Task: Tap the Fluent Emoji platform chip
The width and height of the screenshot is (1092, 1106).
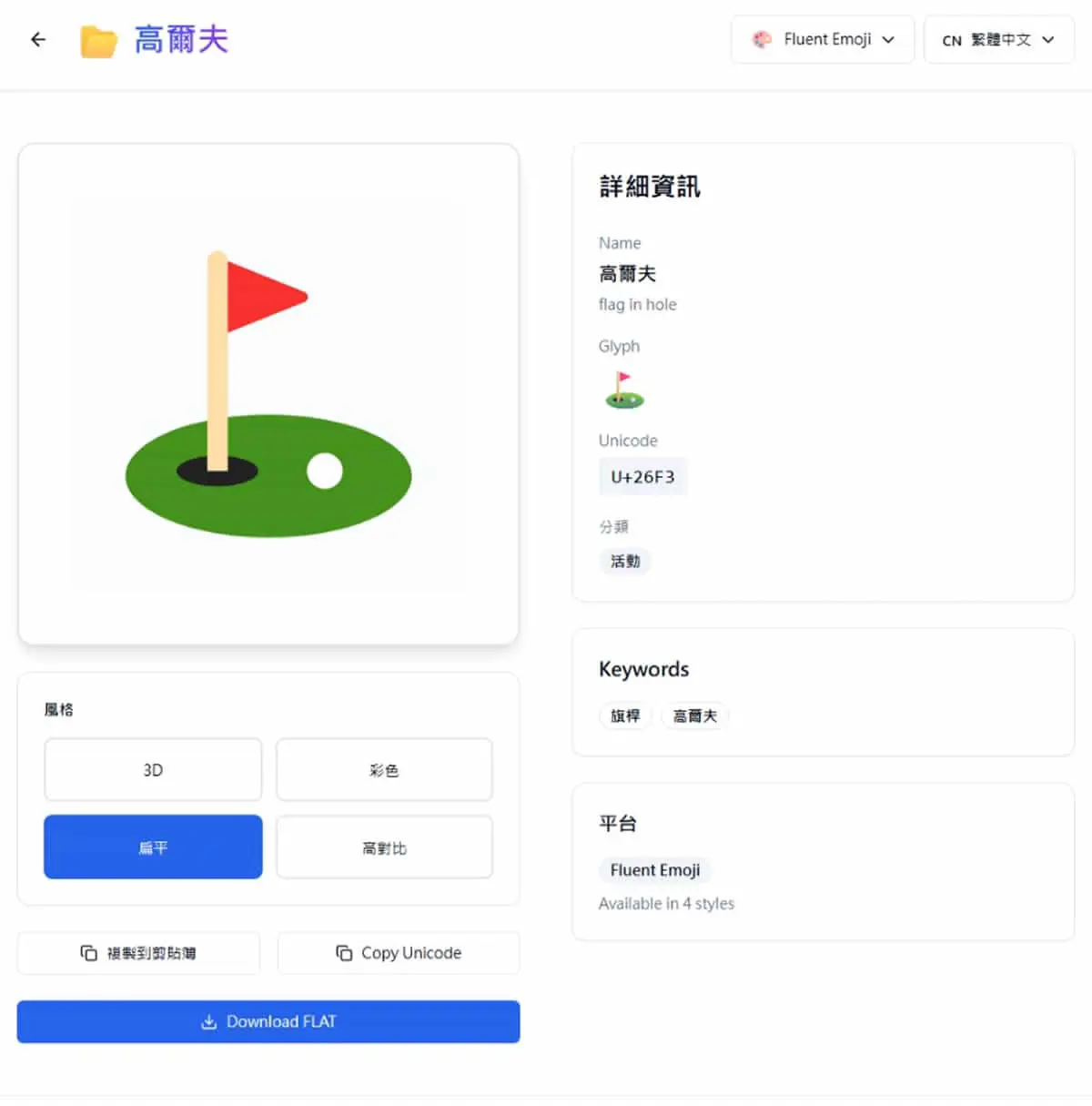Action: (x=655, y=870)
